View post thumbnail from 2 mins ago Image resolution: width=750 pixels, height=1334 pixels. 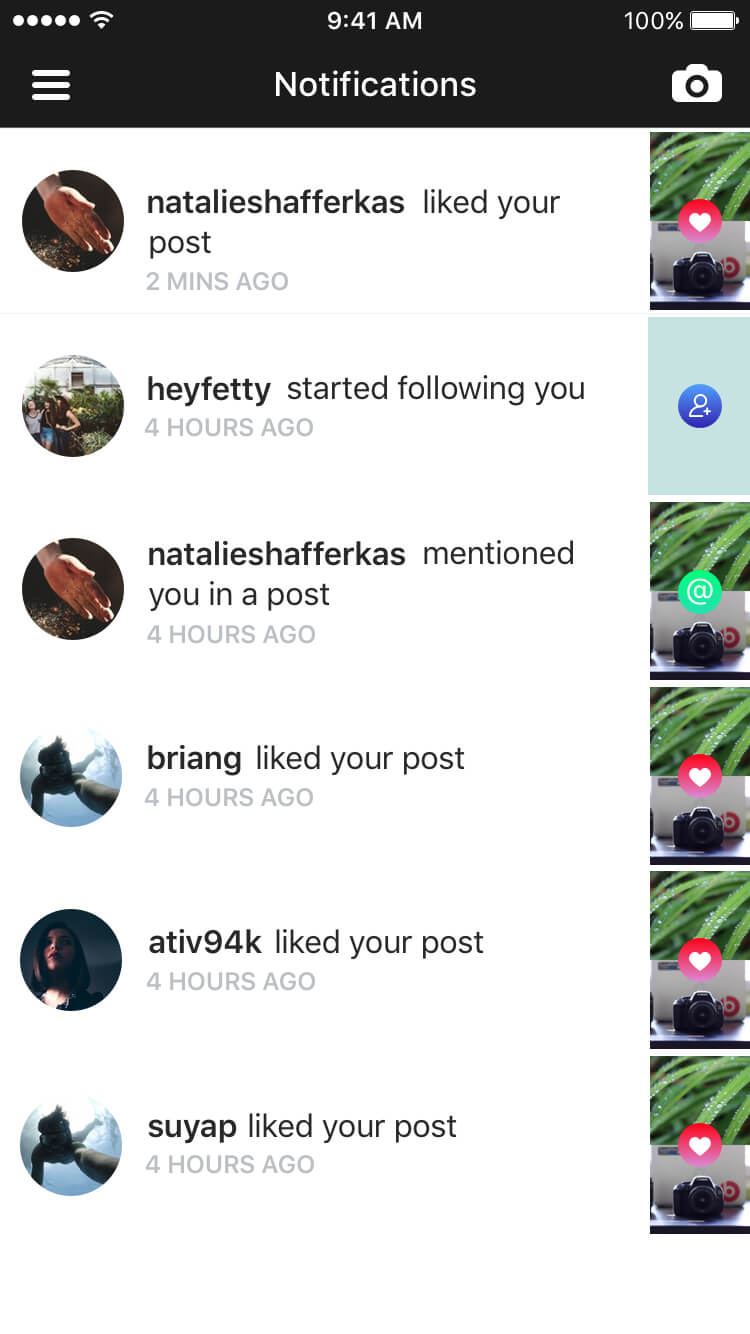click(x=700, y=221)
